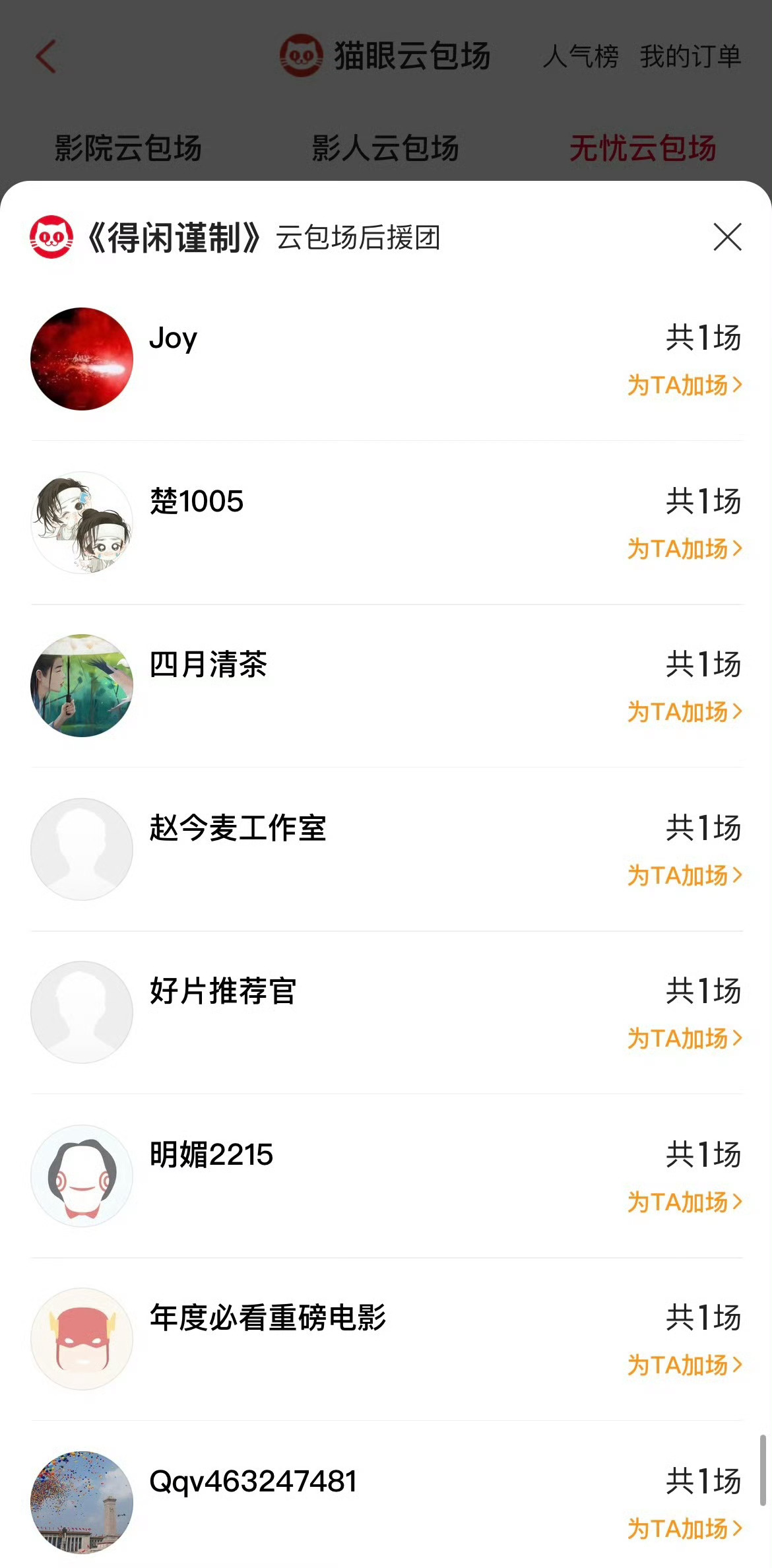Click the default avatar of 赵今麦工作室
This screenshot has height=1568, width=772.
(x=81, y=850)
